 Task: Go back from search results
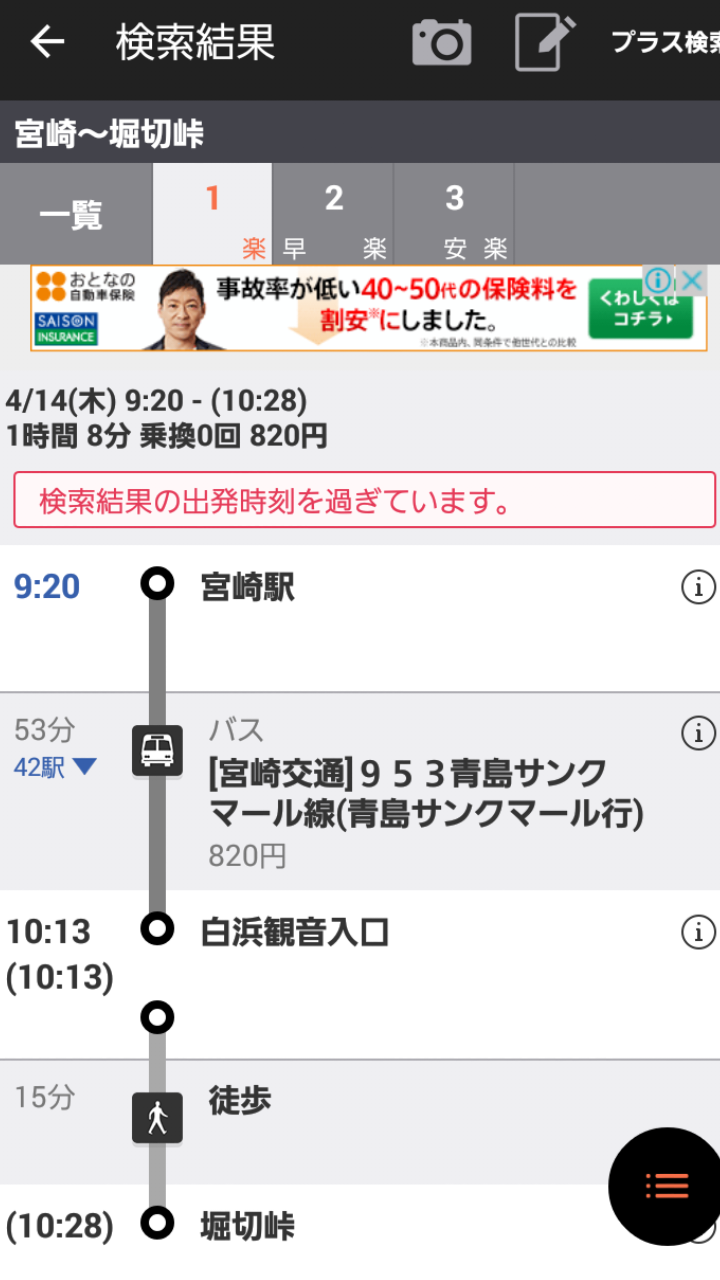(47, 42)
